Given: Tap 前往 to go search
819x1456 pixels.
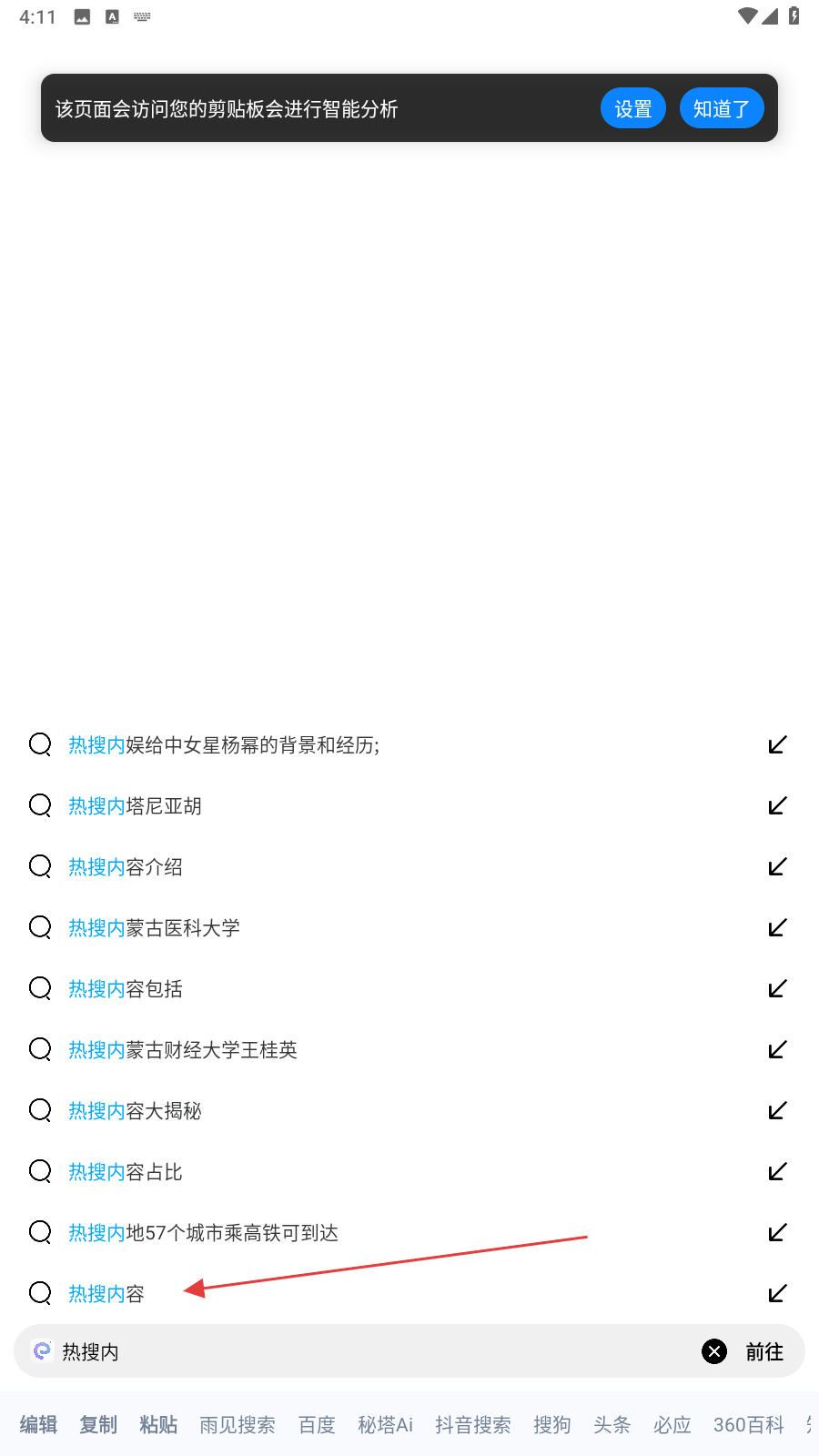Looking at the screenshot, I should click(764, 1352).
